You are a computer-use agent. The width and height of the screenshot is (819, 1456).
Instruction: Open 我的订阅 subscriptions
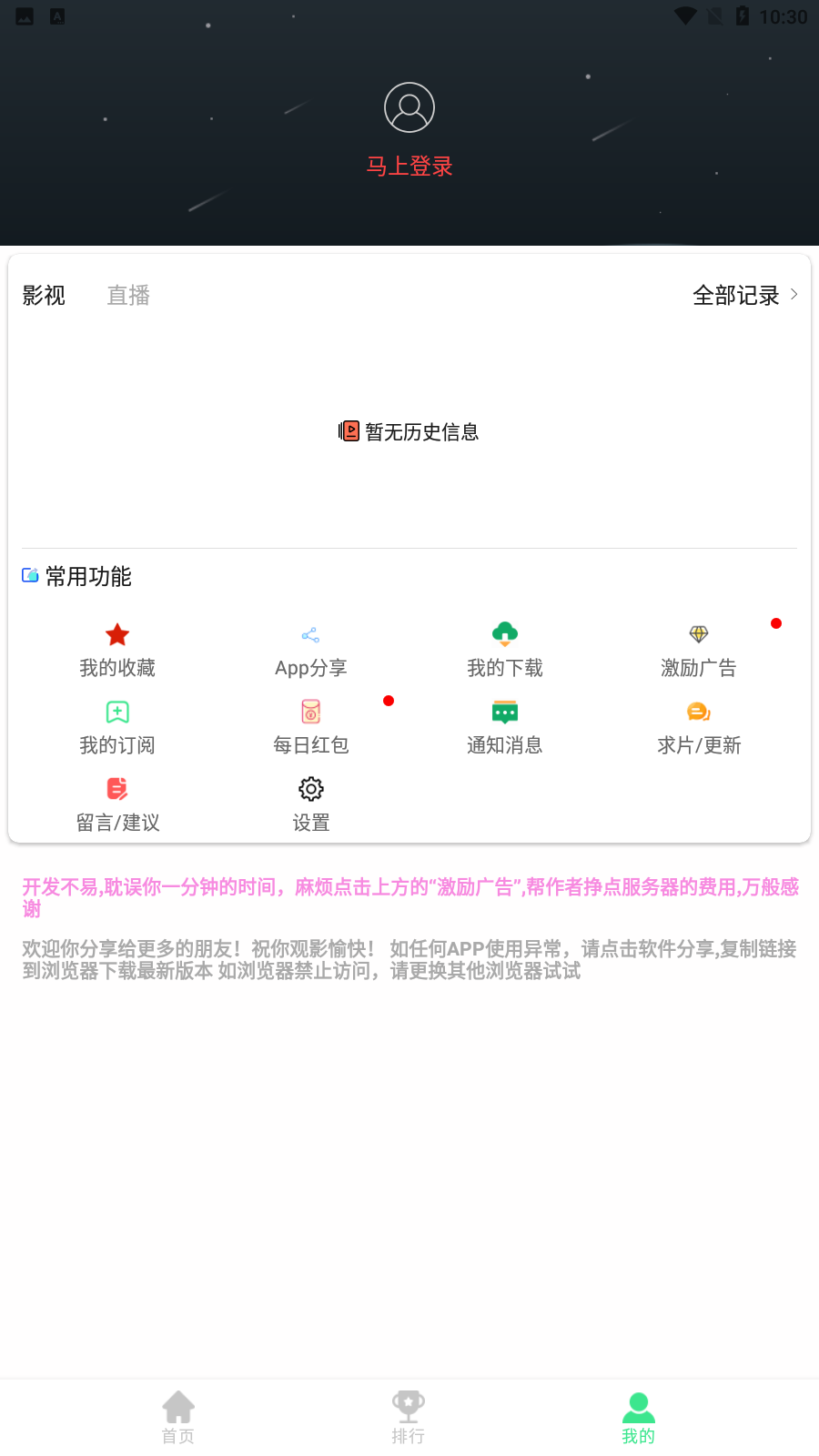click(x=117, y=728)
